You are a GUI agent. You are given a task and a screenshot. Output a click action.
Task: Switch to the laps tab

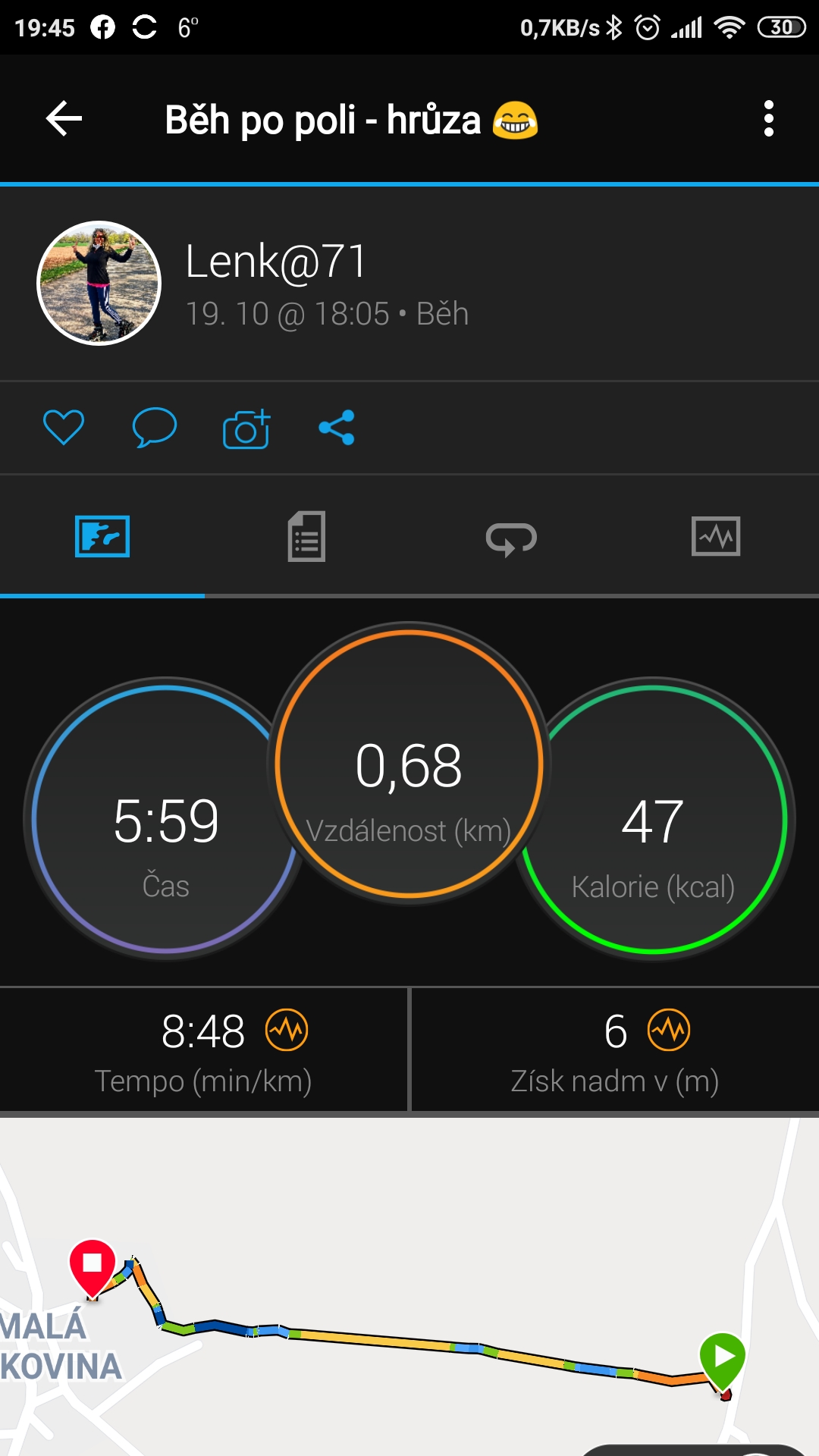point(511,538)
